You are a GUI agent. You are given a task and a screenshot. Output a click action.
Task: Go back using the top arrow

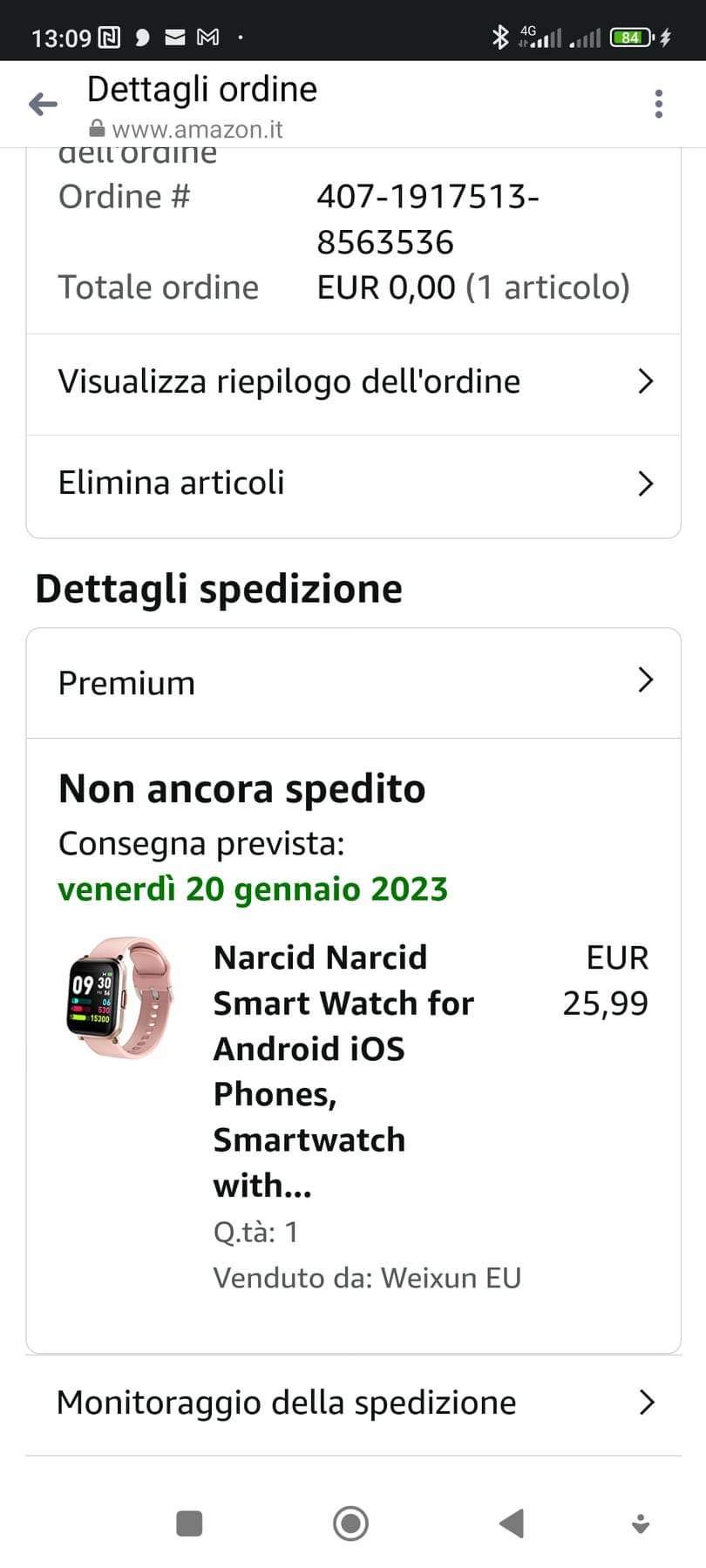coord(43,105)
